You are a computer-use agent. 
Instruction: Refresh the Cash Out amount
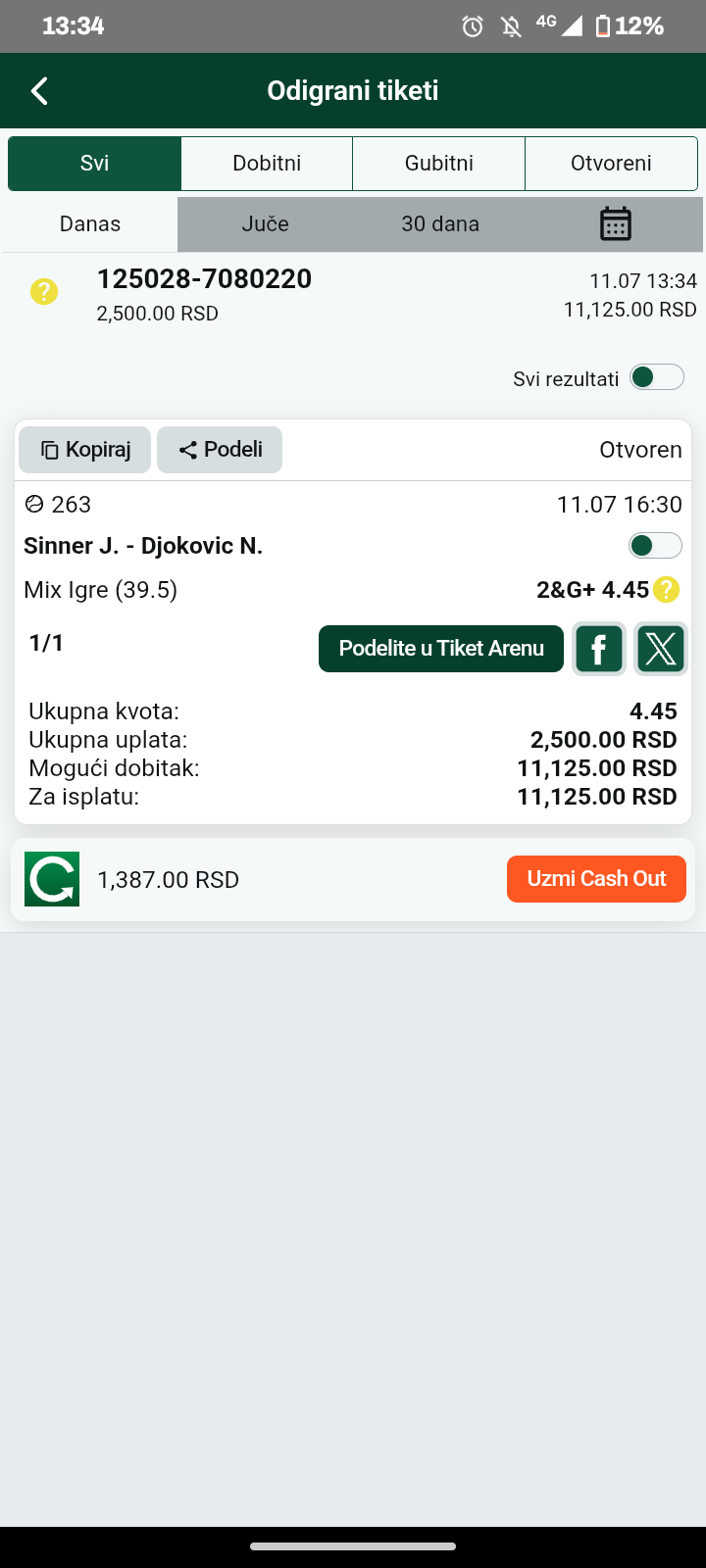coord(52,879)
